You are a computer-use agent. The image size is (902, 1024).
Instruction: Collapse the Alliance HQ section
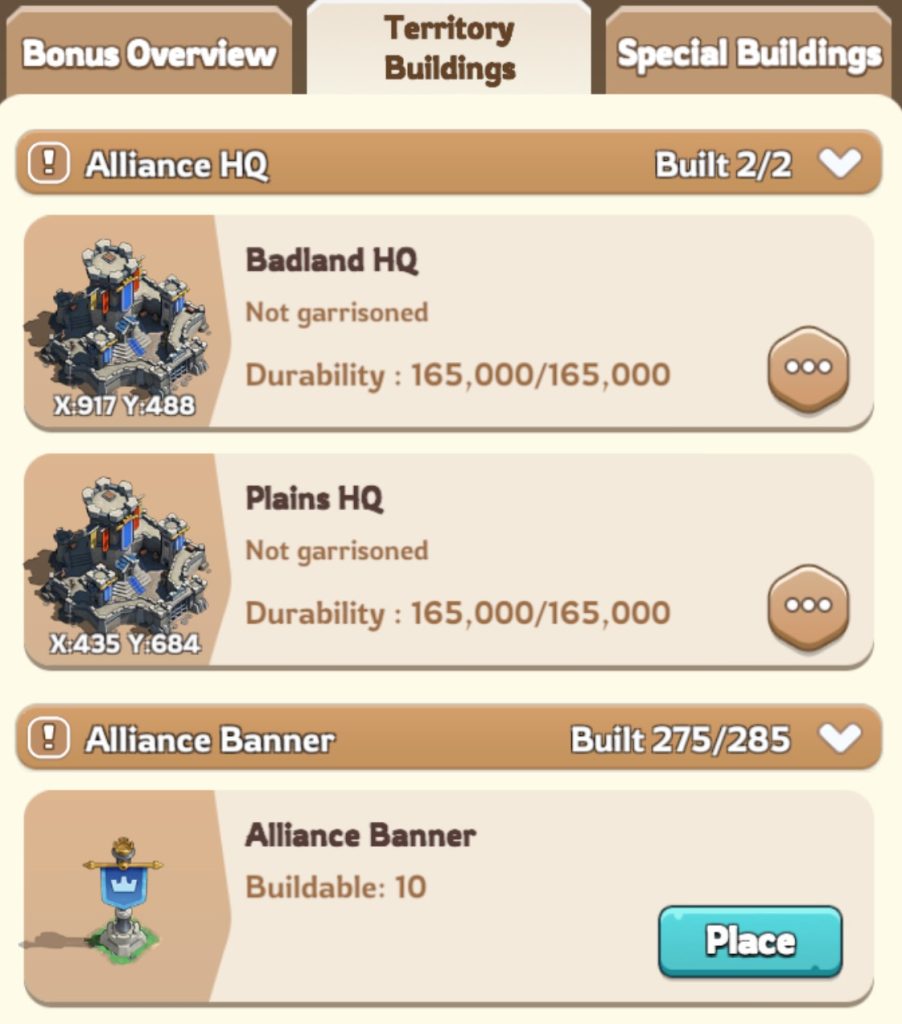839,163
